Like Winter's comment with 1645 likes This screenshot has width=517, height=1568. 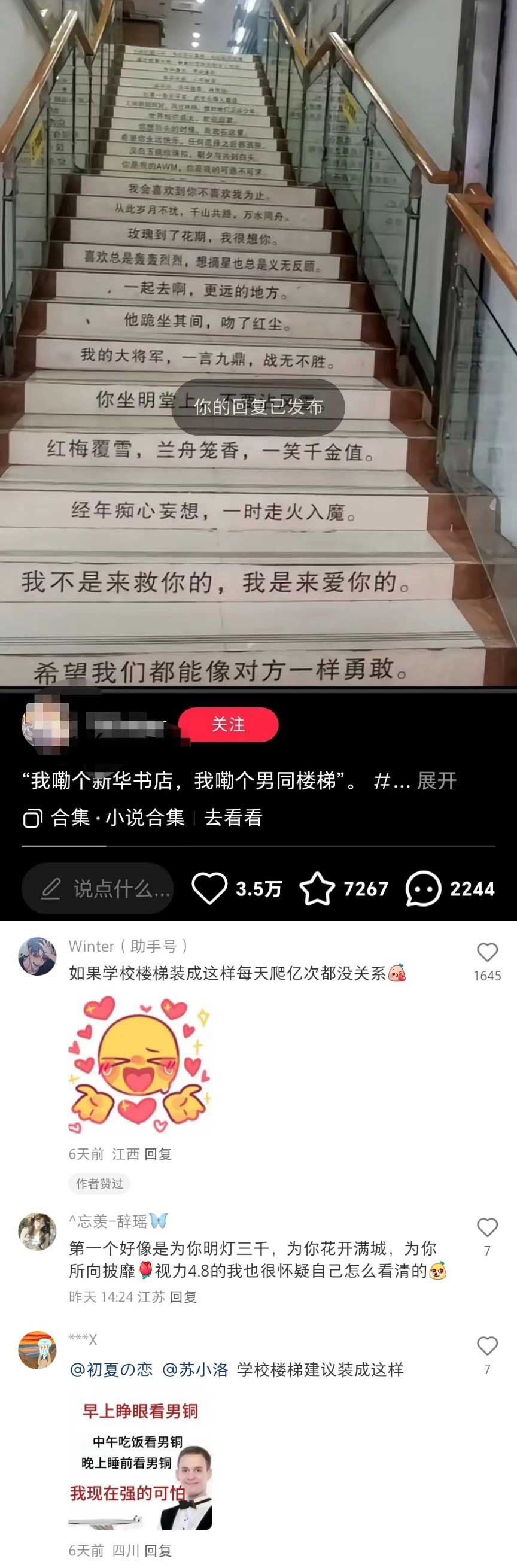coord(487,953)
